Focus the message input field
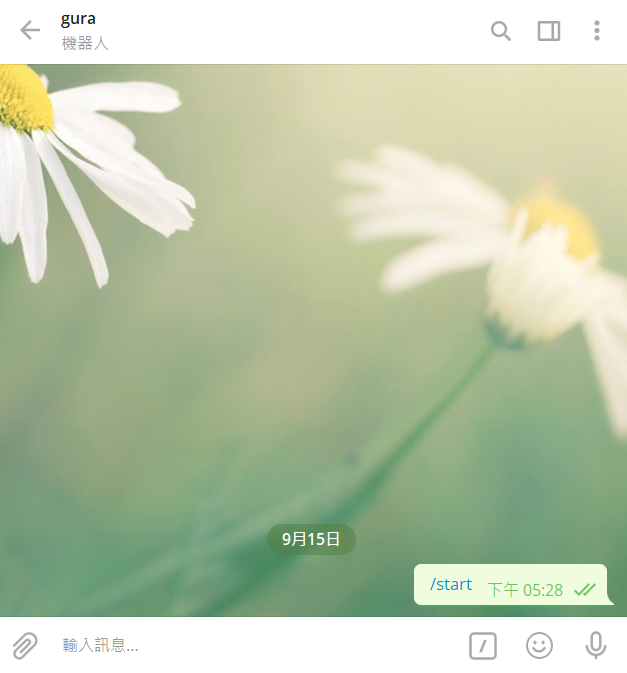627x673 pixels. (x=250, y=646)
